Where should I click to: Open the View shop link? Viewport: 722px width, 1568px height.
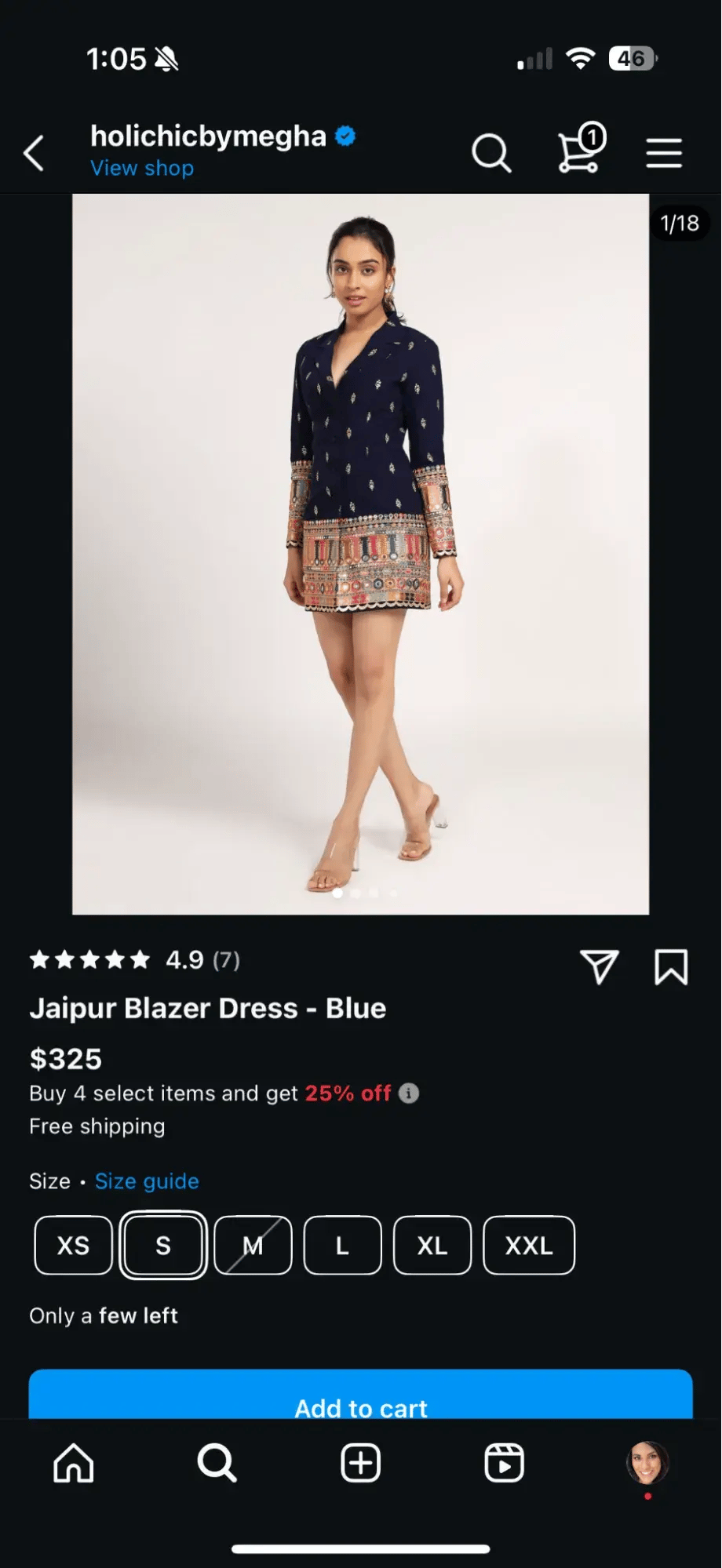coord(142,168)
